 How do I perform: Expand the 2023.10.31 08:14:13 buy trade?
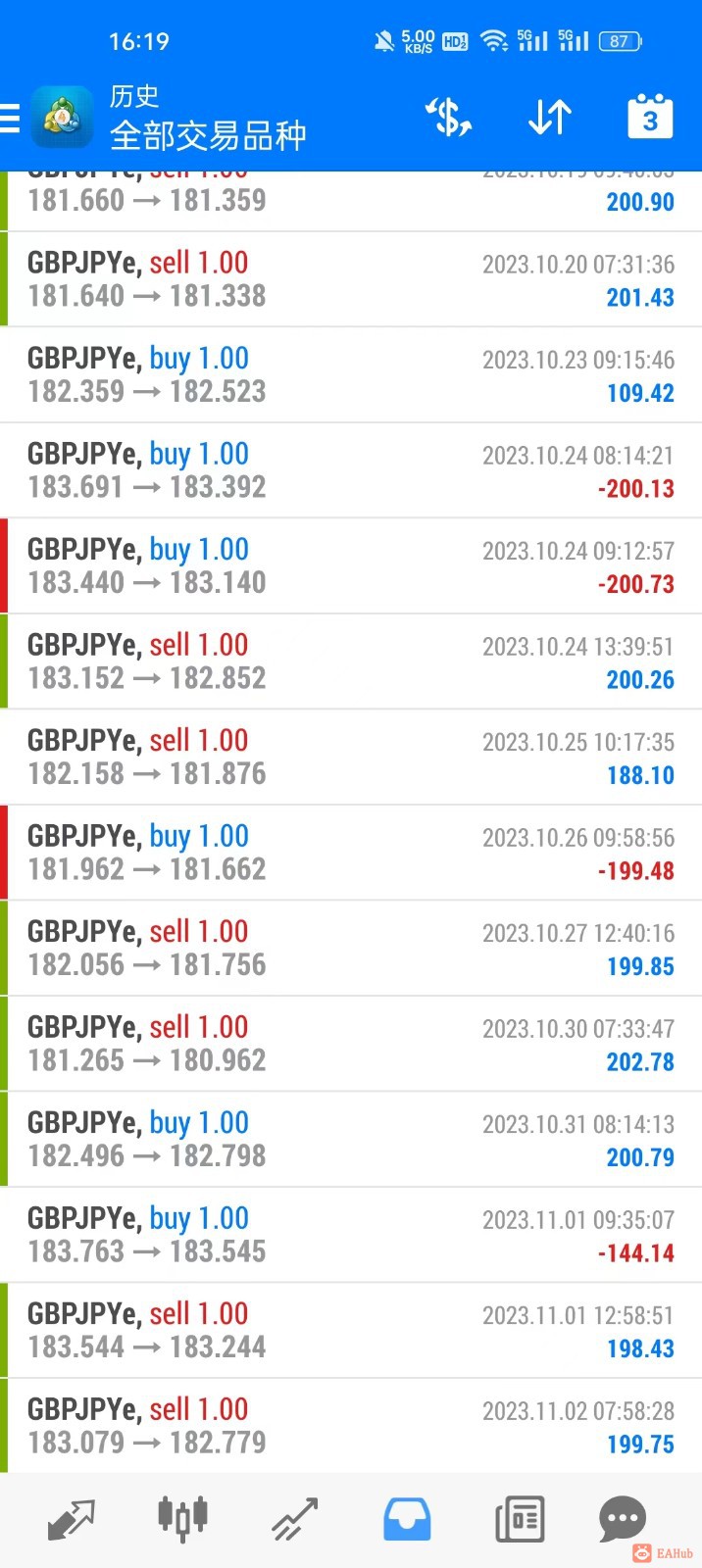[x=351, y=1139]
